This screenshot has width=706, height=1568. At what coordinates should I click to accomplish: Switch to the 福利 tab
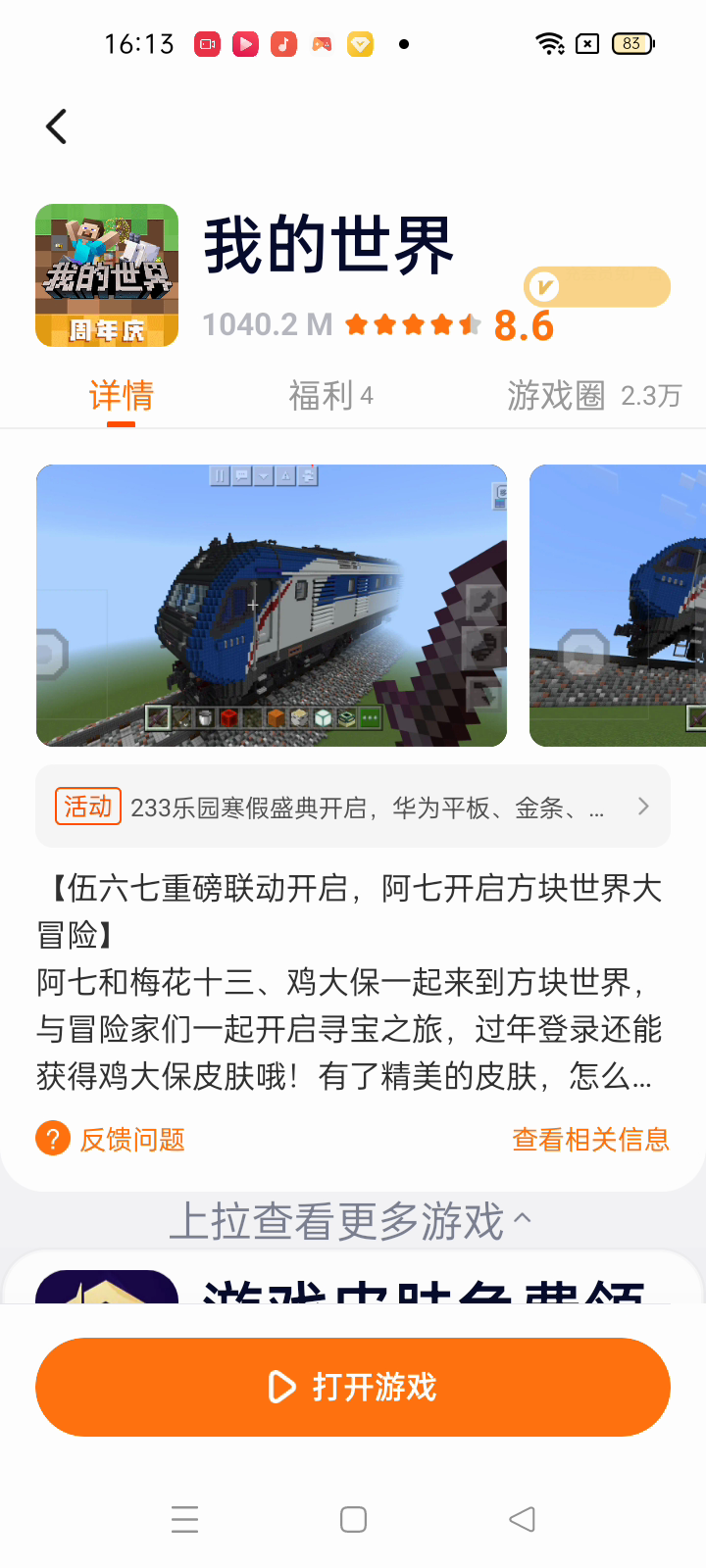click(x=330, y=396)
